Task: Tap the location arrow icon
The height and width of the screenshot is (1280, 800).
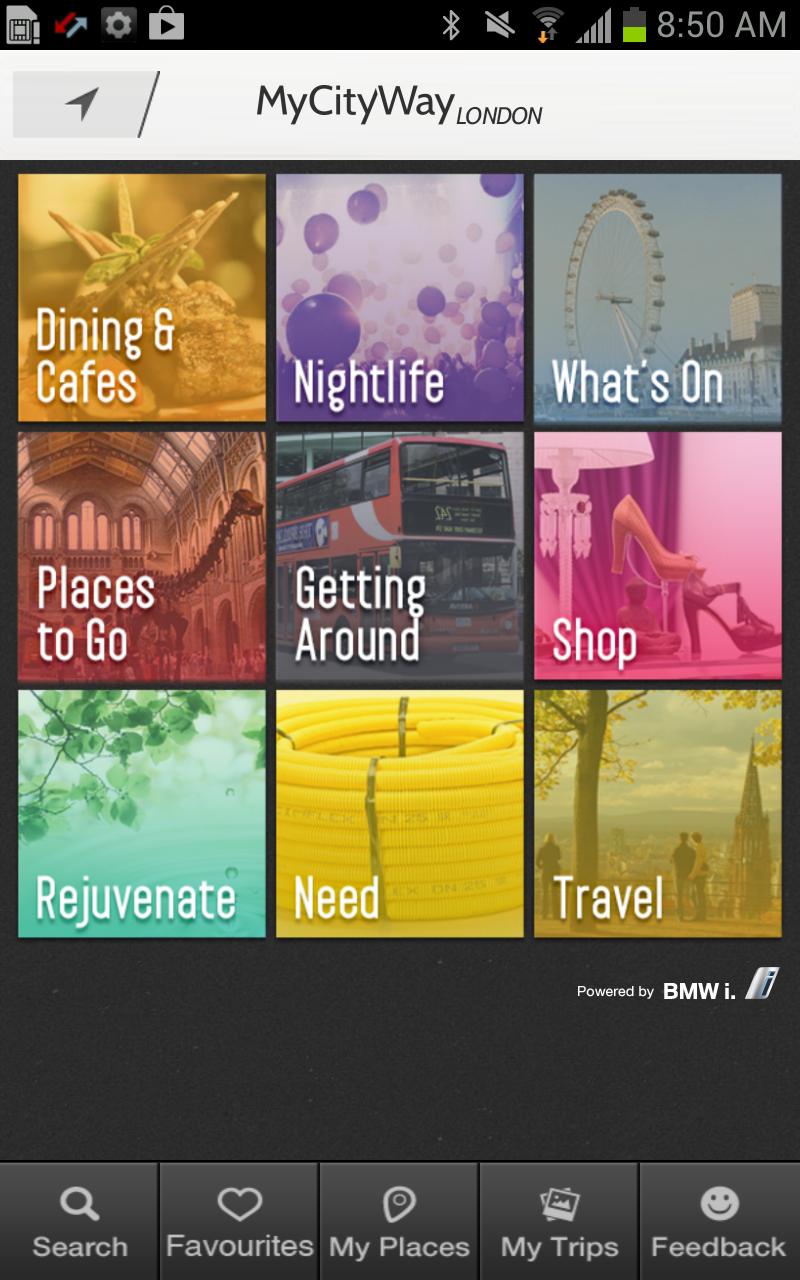Action: pyautogui.click(x=83, y=104)
